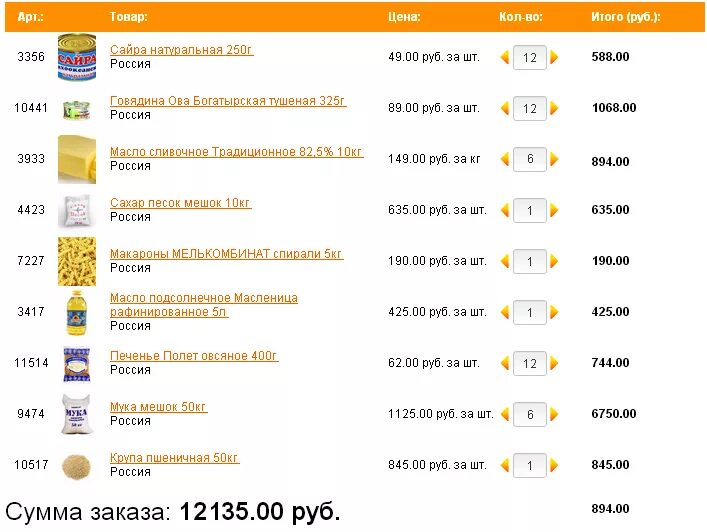Viewport: 707px width, 532px height.
Task: Decrease quantity of Масло подсолнечное Масленица
Action: pos(505,312)
